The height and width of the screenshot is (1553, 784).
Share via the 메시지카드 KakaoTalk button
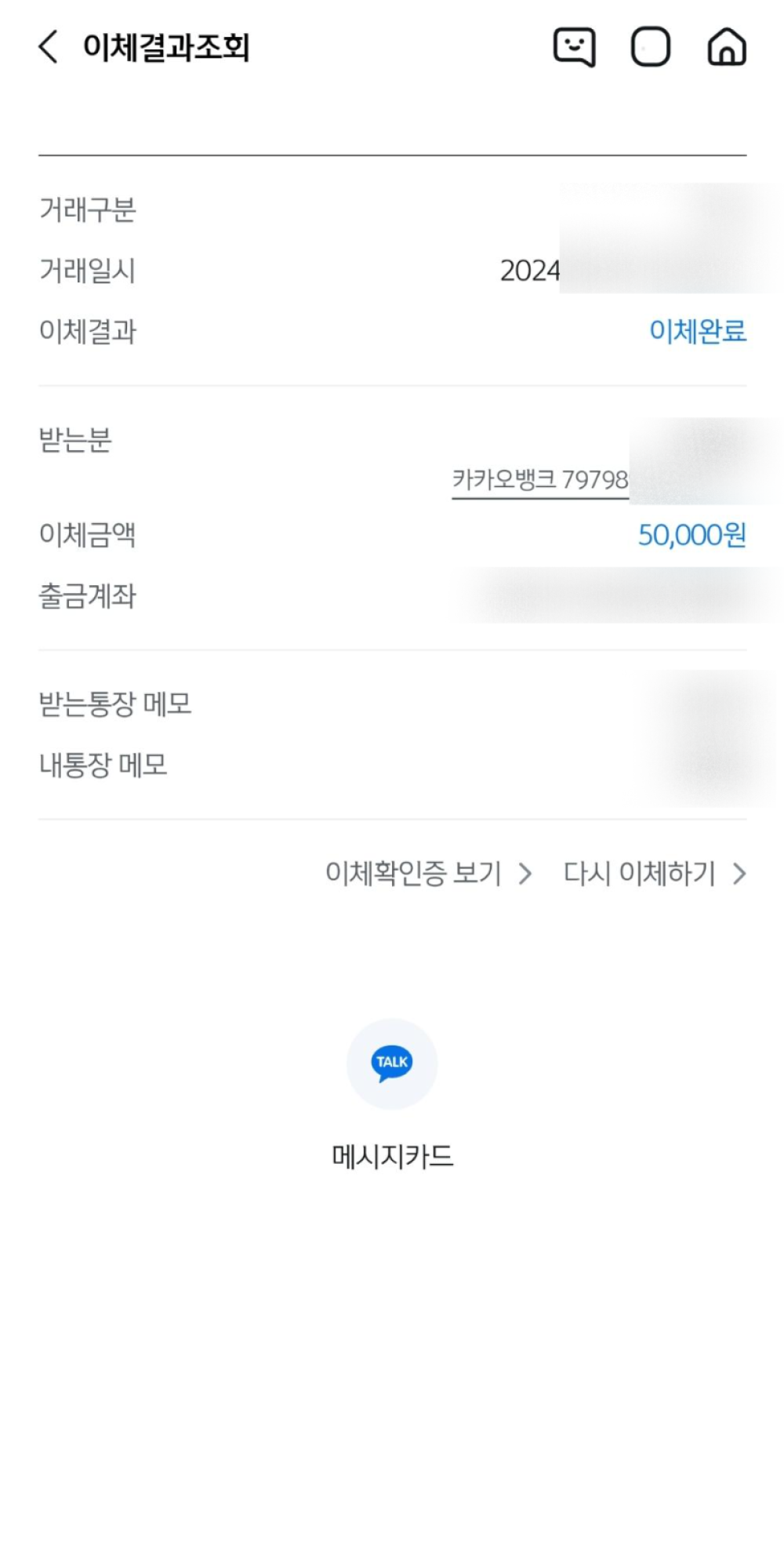[x=392, y=1064]
